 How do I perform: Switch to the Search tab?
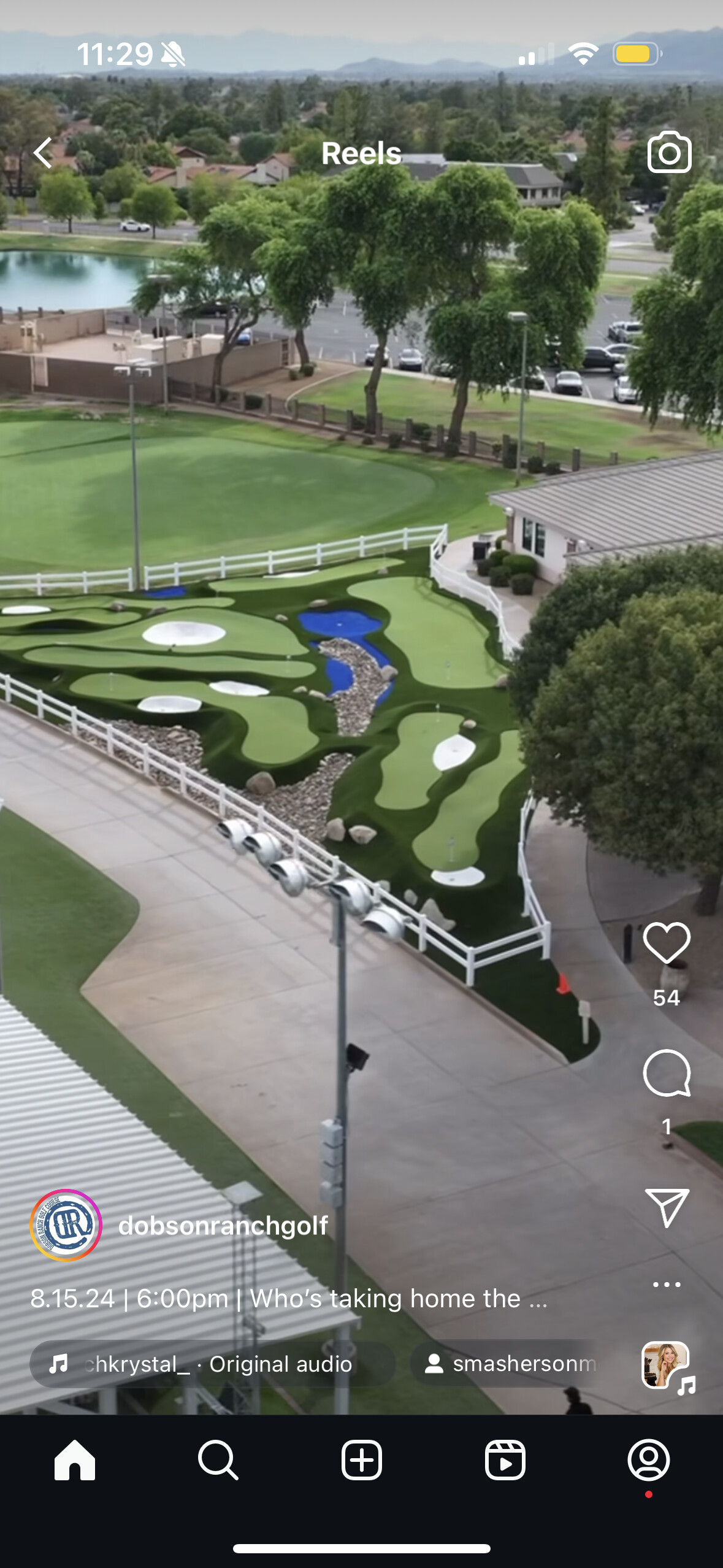(x=218, y=1460)
